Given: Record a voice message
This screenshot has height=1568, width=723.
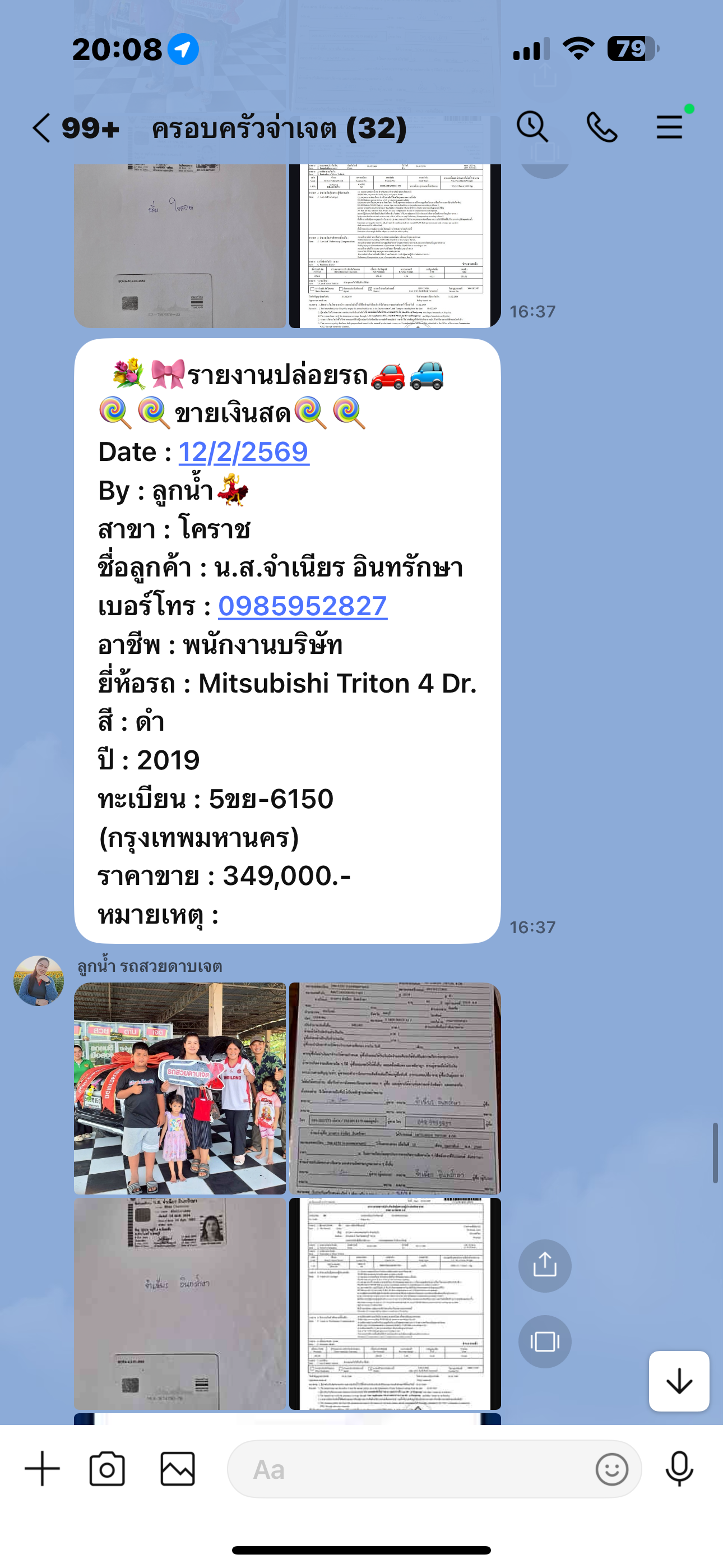Looking at the screenshot, I should coord(679,1469).
